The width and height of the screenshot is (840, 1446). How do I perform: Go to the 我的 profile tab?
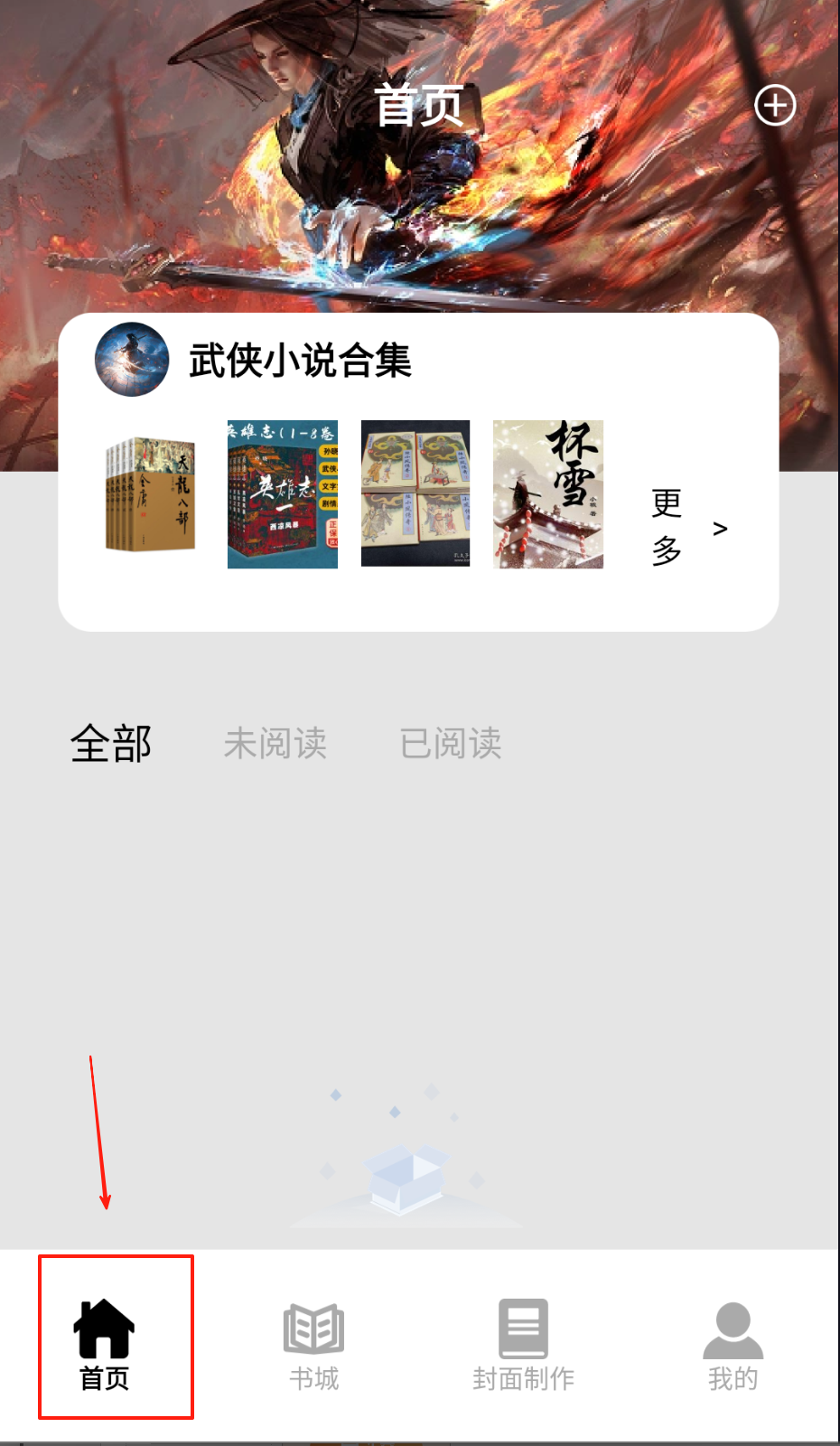(733, 1344)
